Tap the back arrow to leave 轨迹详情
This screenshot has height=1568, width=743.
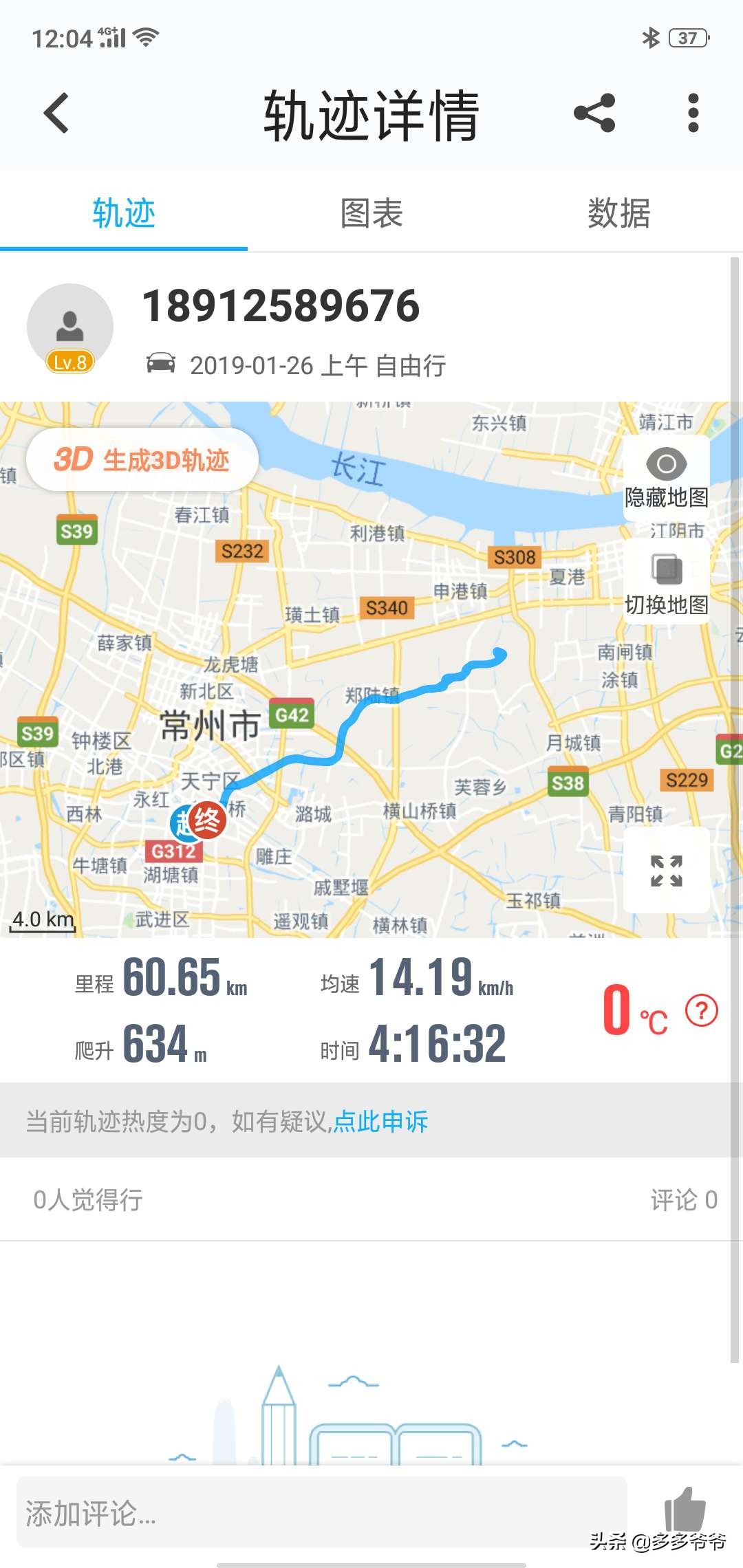(55, 114)
